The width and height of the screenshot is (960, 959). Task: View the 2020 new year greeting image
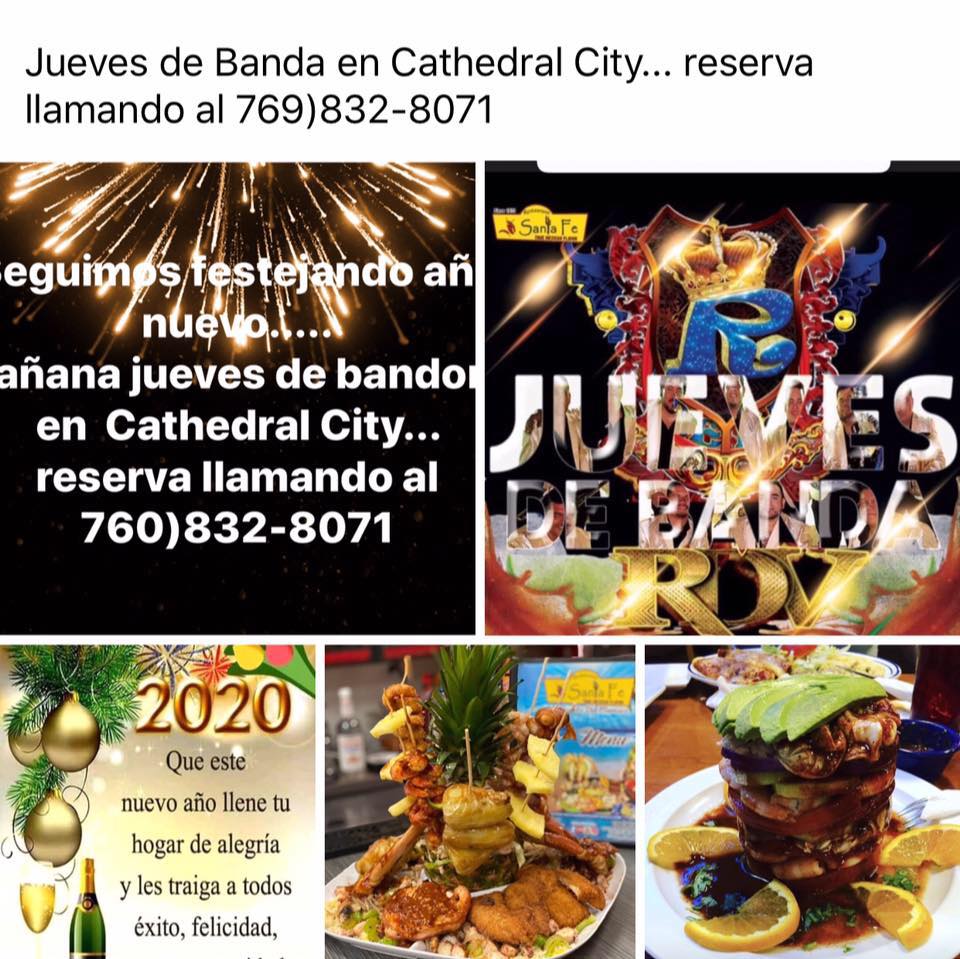(158, 801)
